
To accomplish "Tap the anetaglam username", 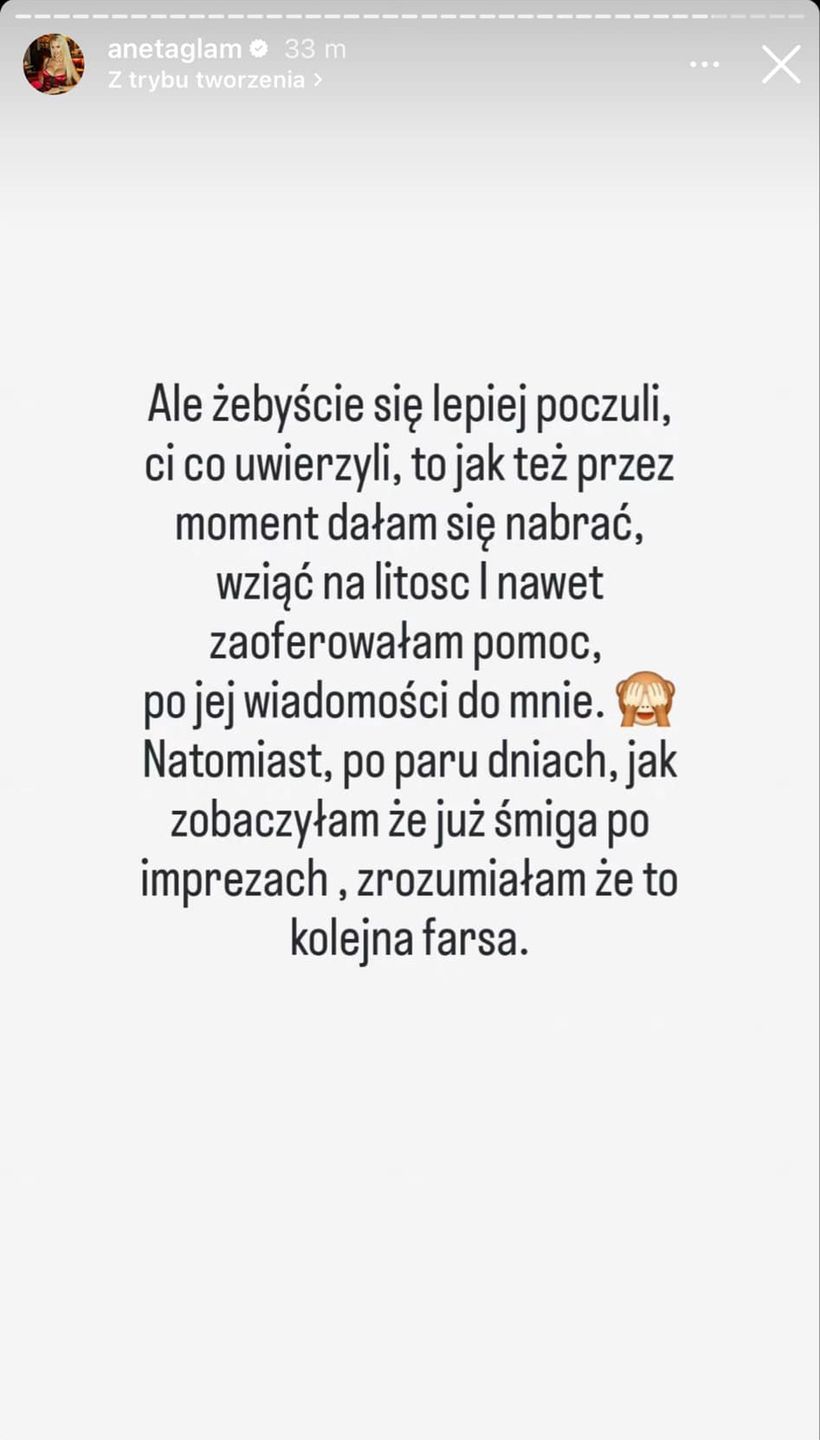I will point(174,49).
